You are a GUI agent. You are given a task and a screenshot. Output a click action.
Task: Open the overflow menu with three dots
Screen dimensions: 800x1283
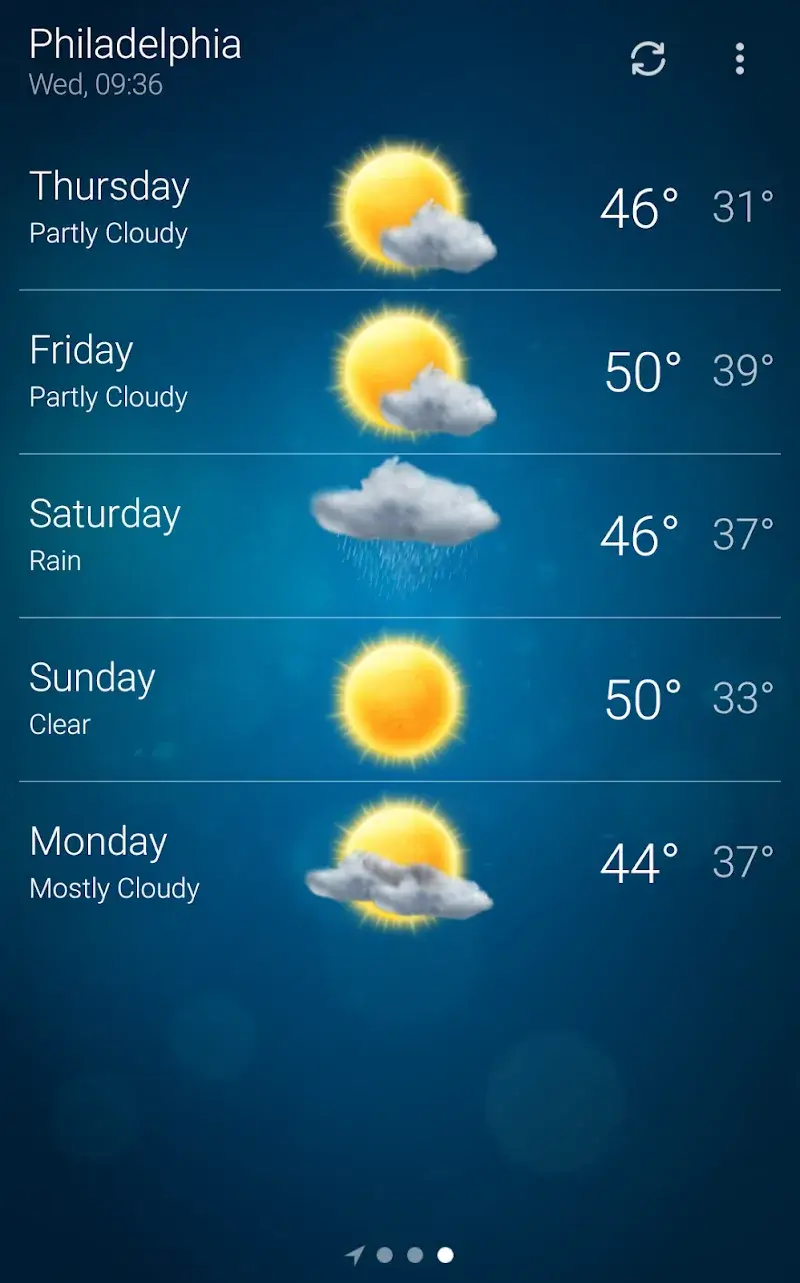pos(739,60)
